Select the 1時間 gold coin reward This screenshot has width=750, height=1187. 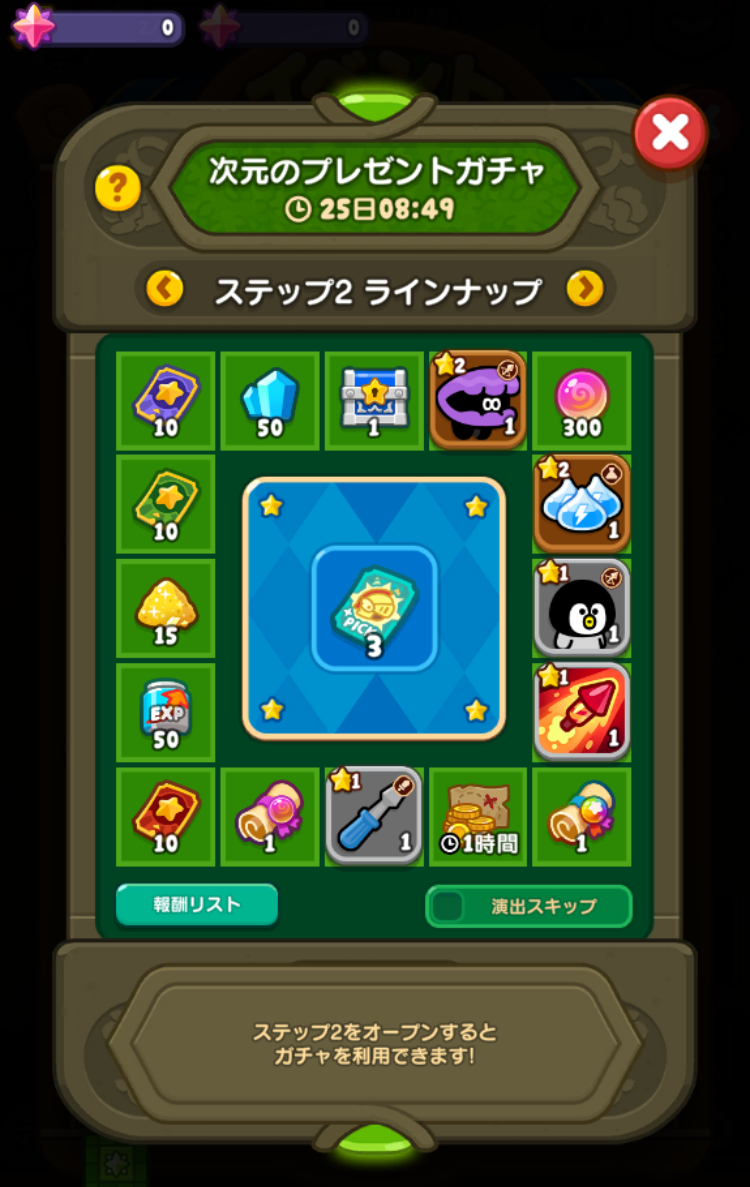coord(477,816)
